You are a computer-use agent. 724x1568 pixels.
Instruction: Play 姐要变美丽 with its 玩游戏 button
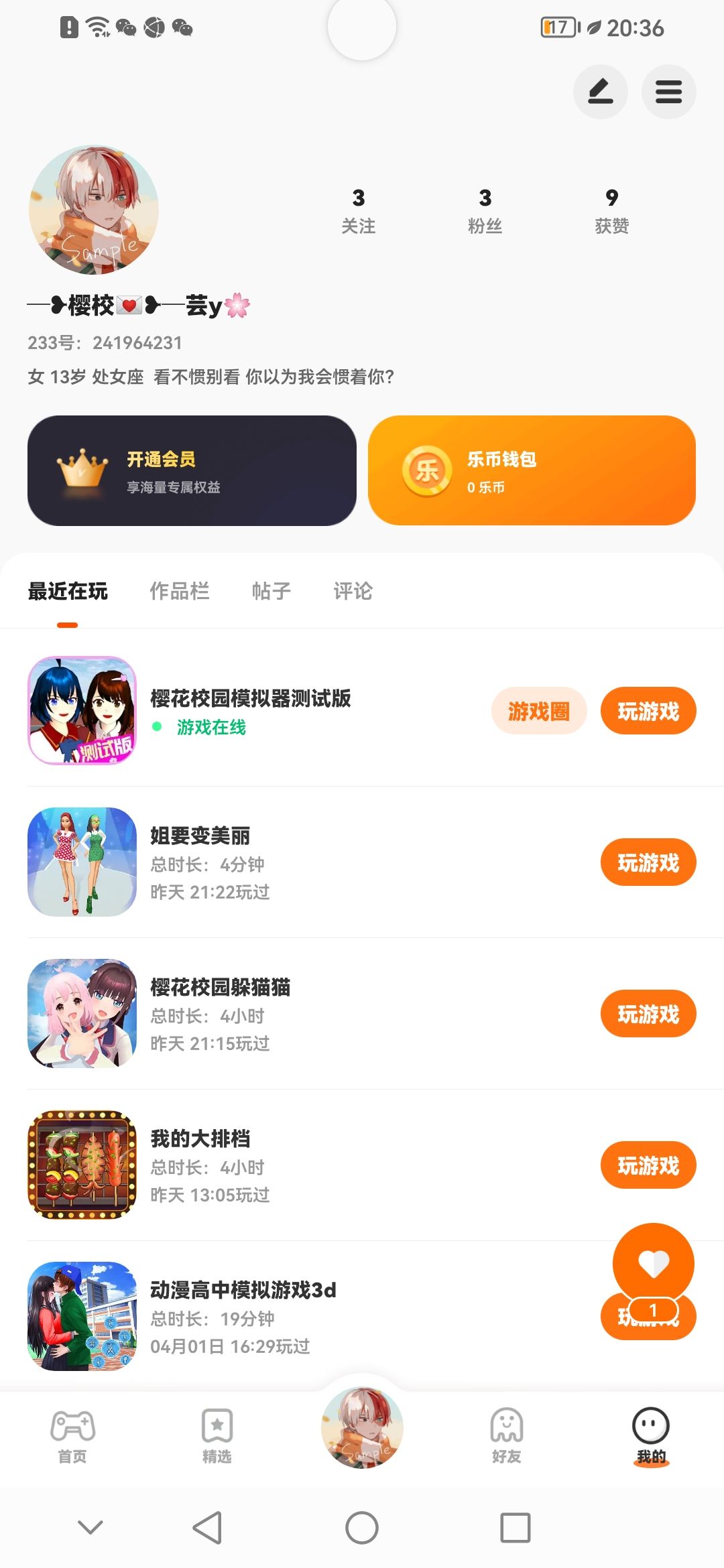pos(648,862)
